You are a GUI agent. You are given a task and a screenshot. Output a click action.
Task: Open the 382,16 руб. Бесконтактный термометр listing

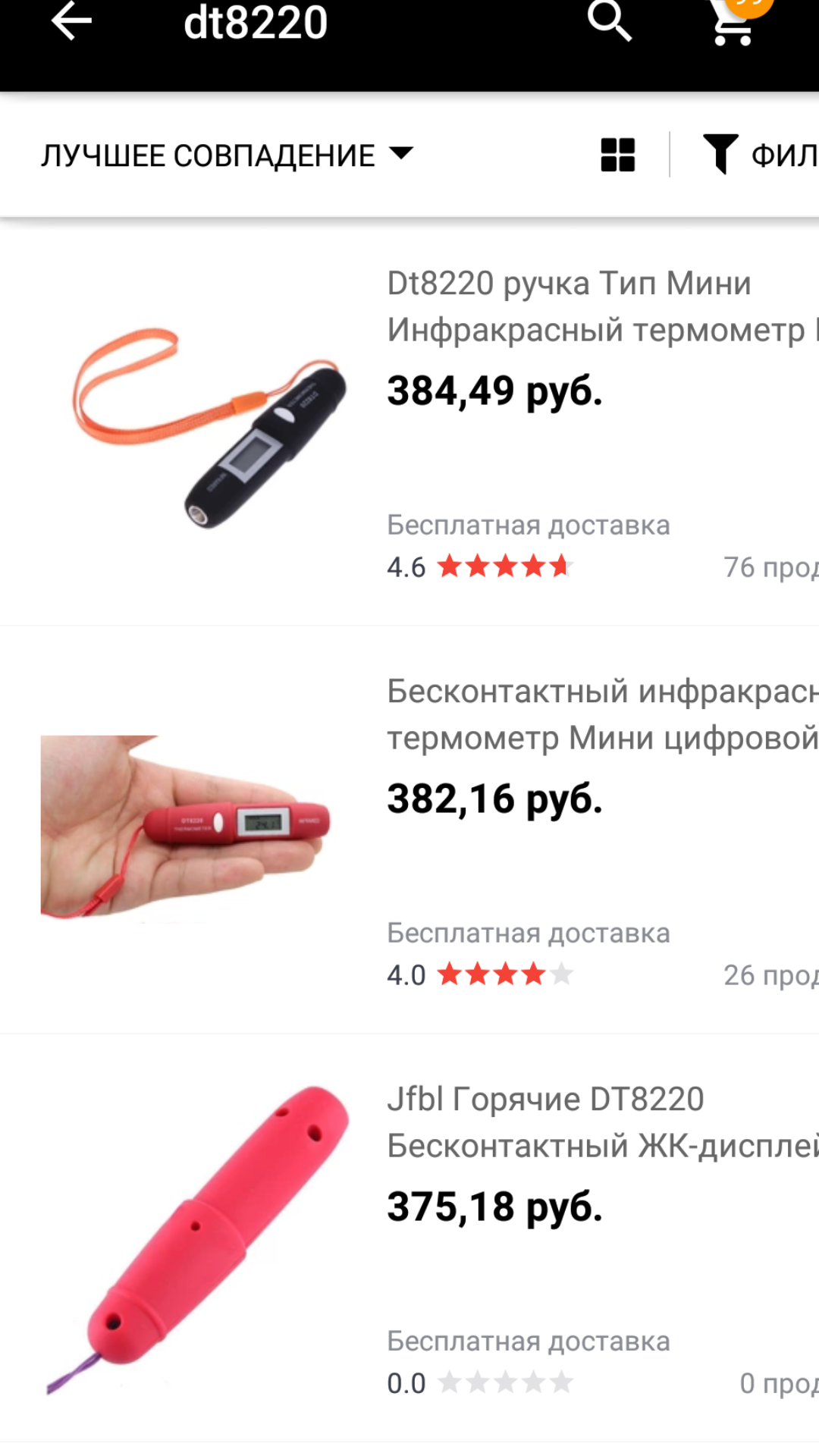[409, 830]
